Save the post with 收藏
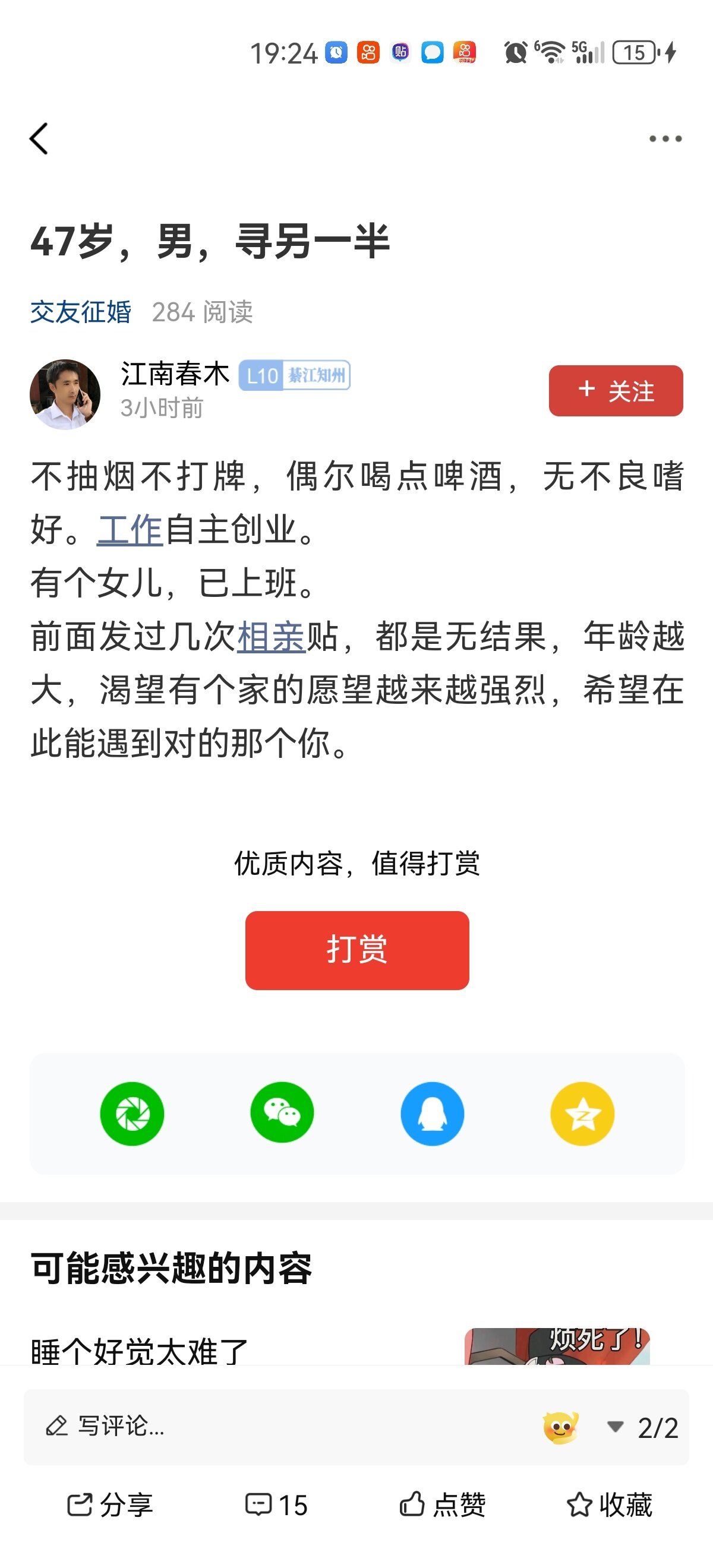713x1568 pixels. click(x=609, y=1505)
